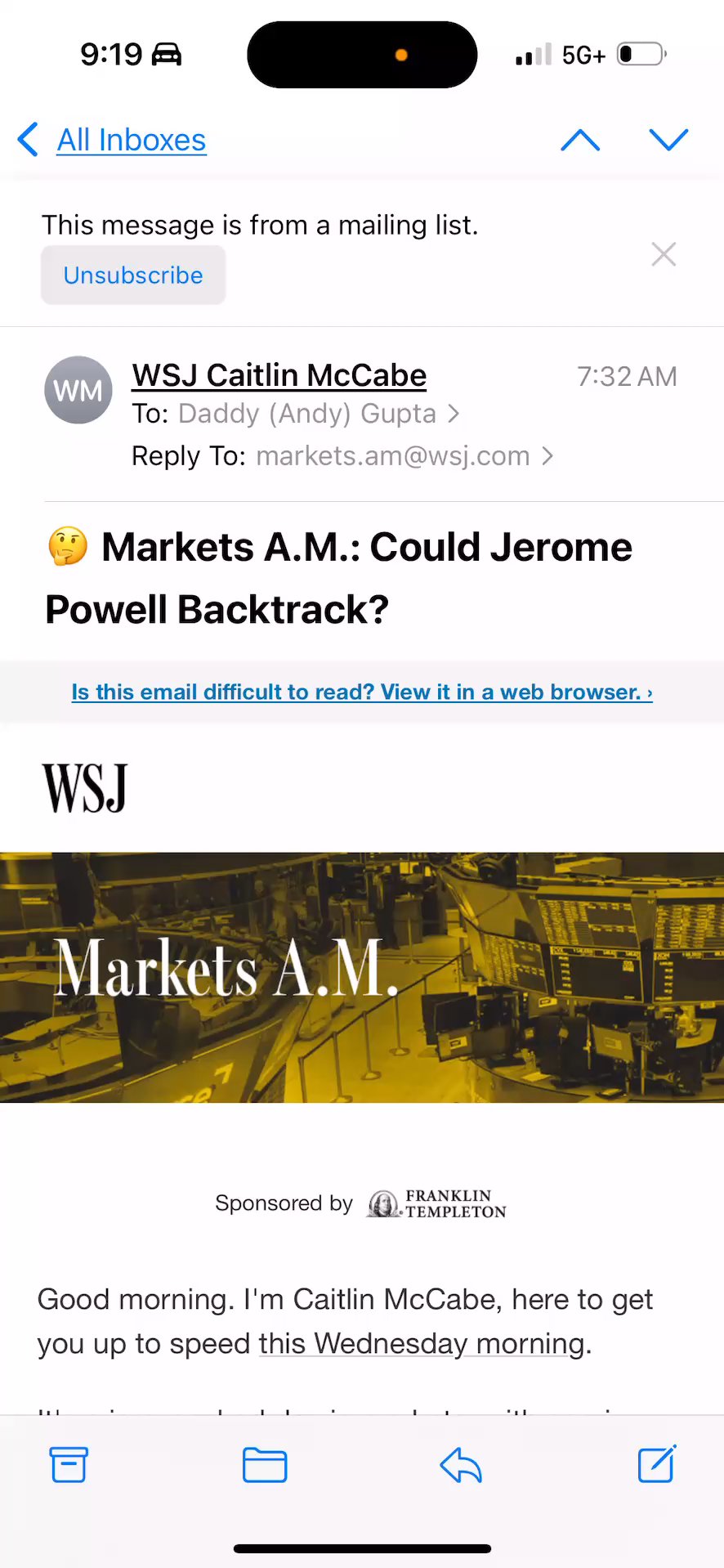Jump to the next message arrow
This screenshot has width=724, height=1568.
(668, 140)
